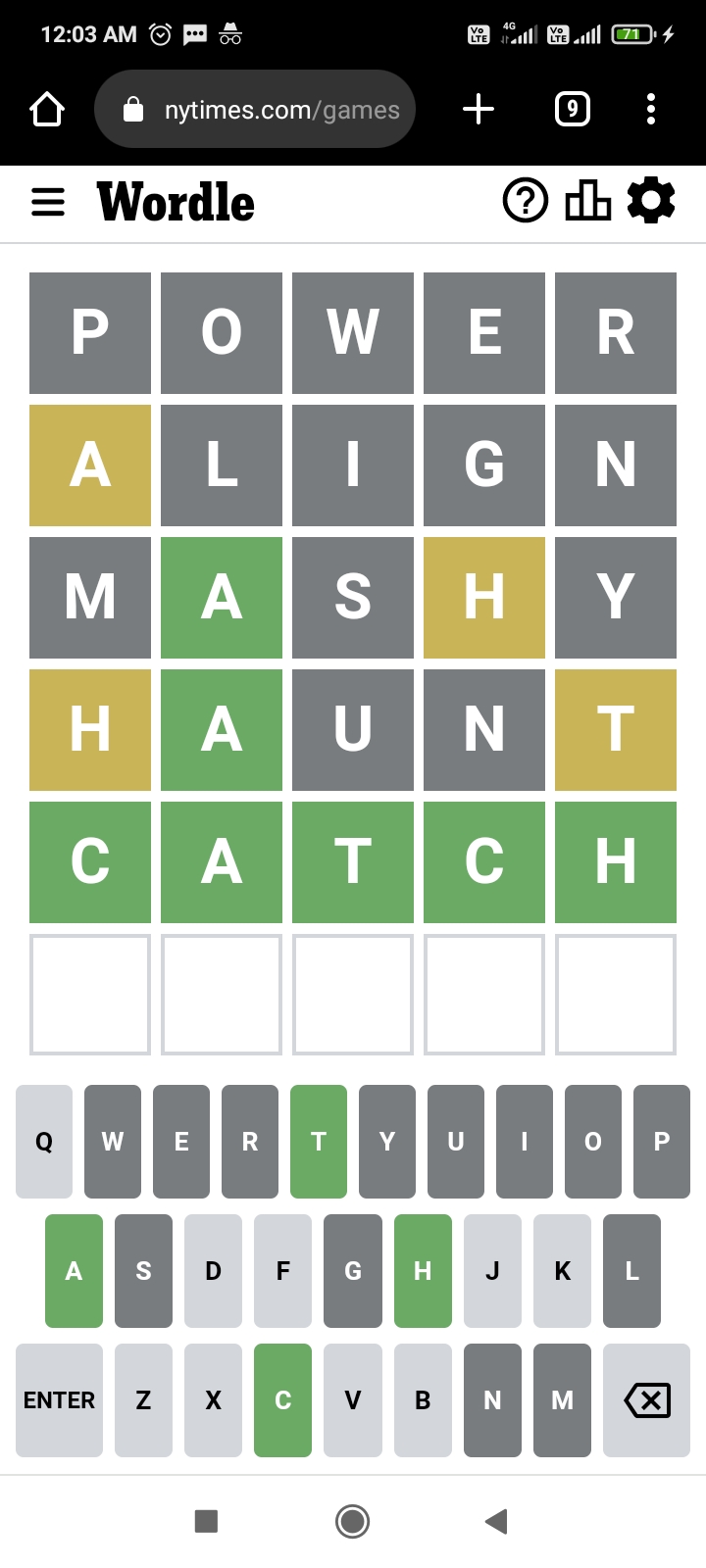Hit the ENTER key on Wordle keyboard
Screen dimensions: 706x1568
(x=59, y=1400)
